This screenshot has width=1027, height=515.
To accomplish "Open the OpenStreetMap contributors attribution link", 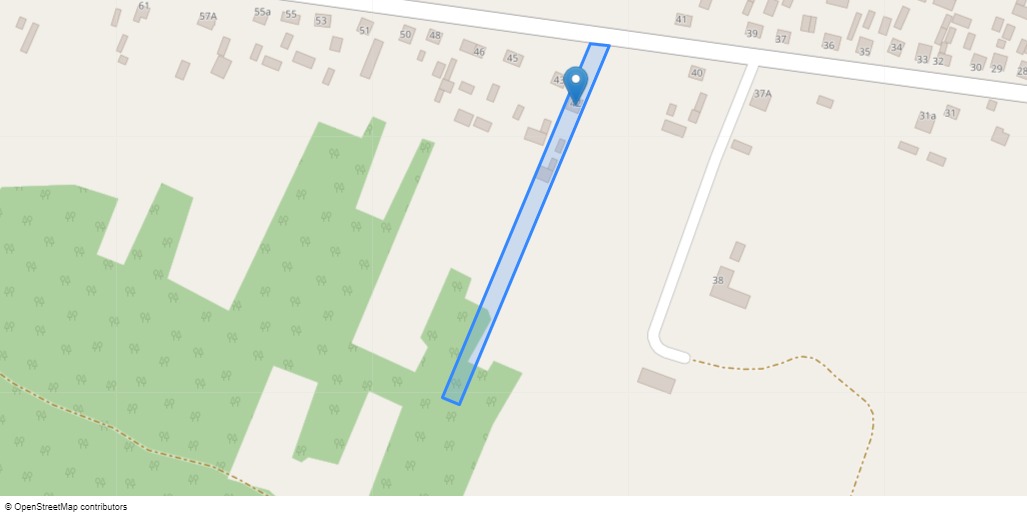I will [69, 507].
